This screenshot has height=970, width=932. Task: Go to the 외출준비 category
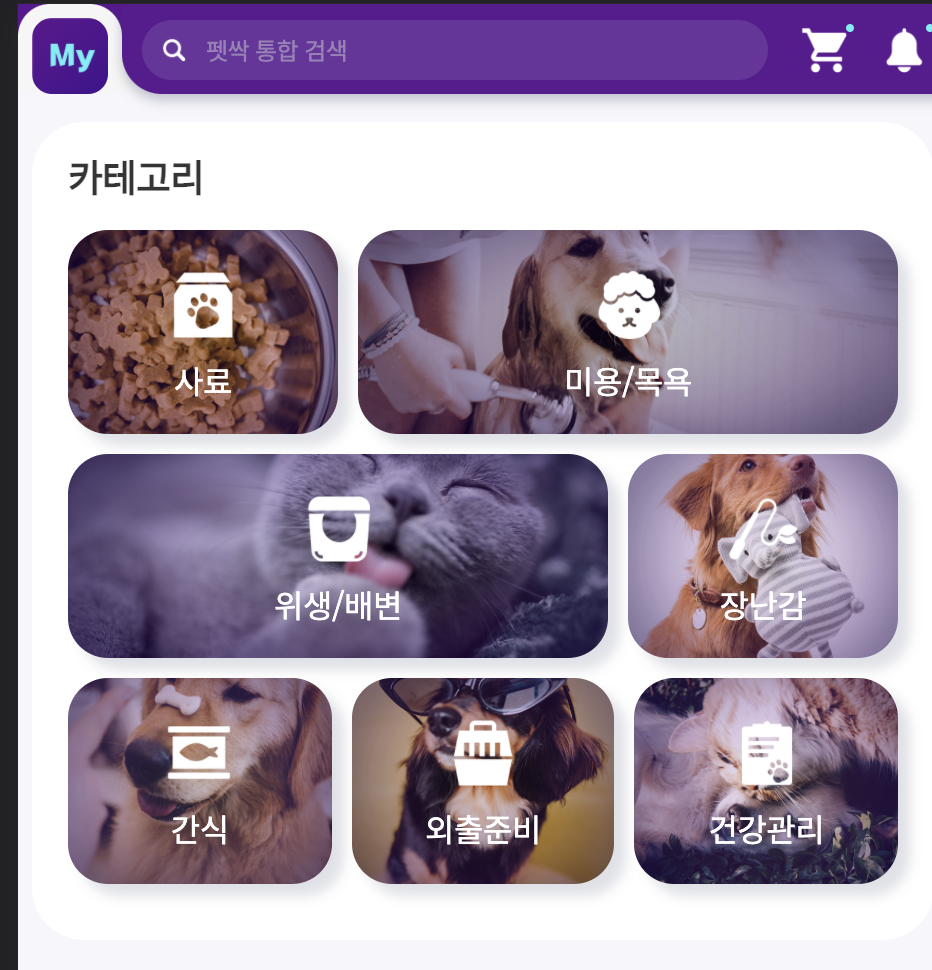click(x=483, y=781)
